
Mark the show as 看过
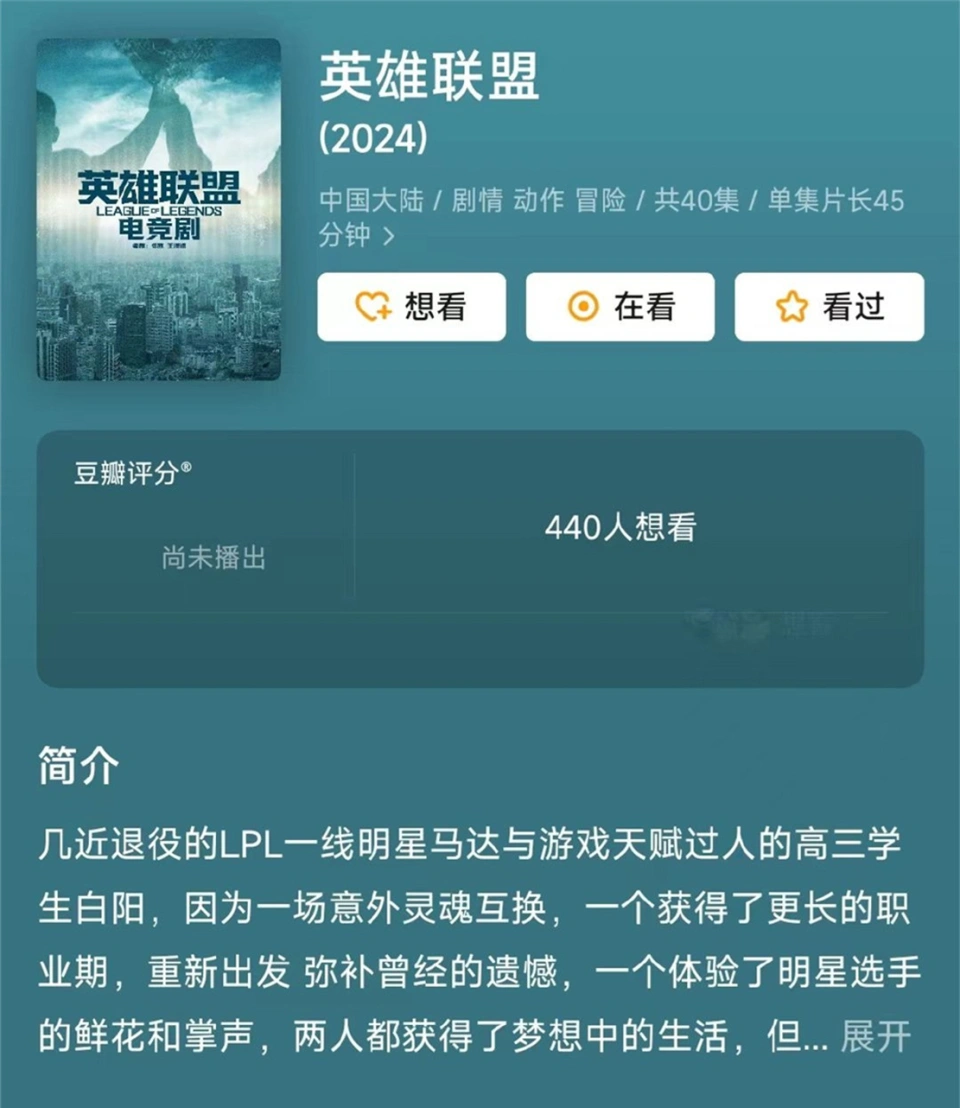(829, 307)
